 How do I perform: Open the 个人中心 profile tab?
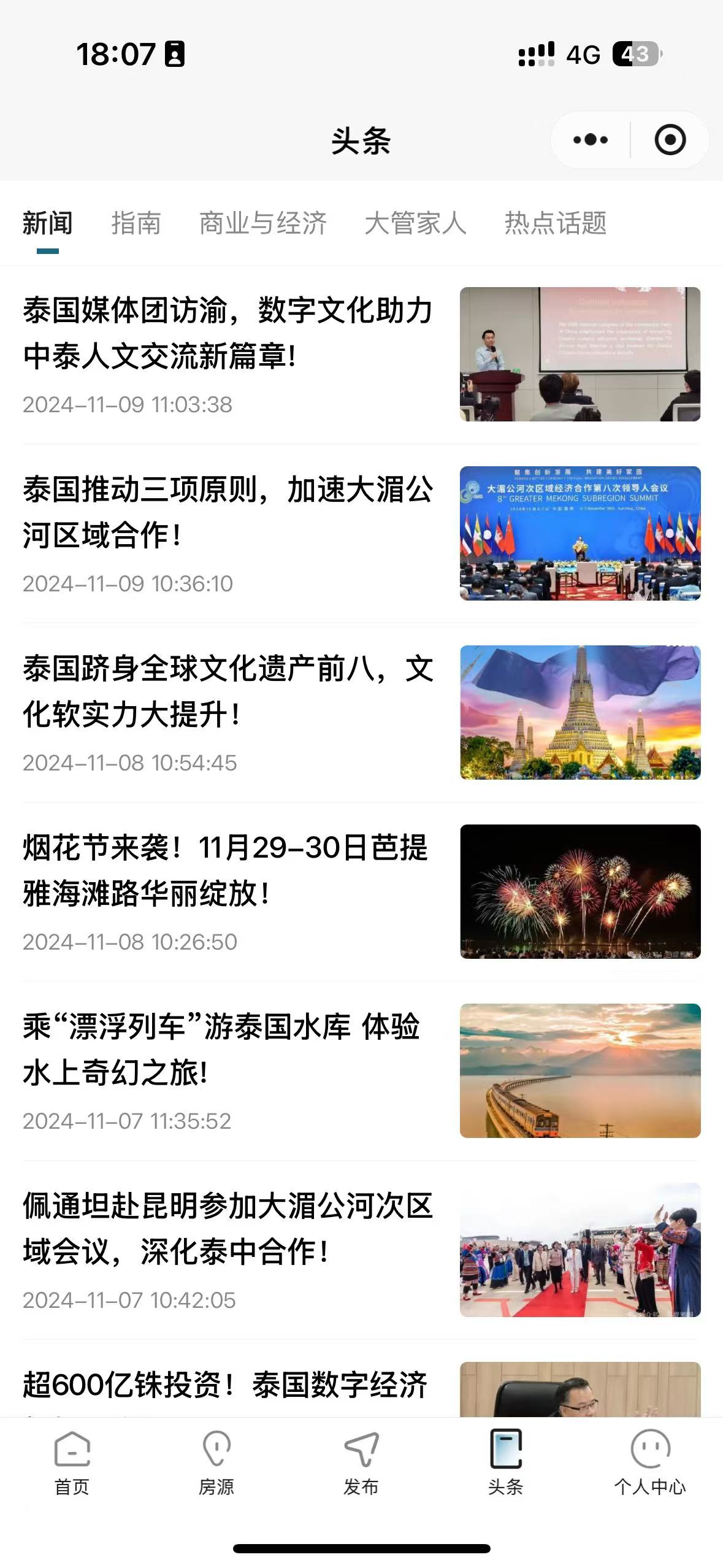coord(650,1463)
